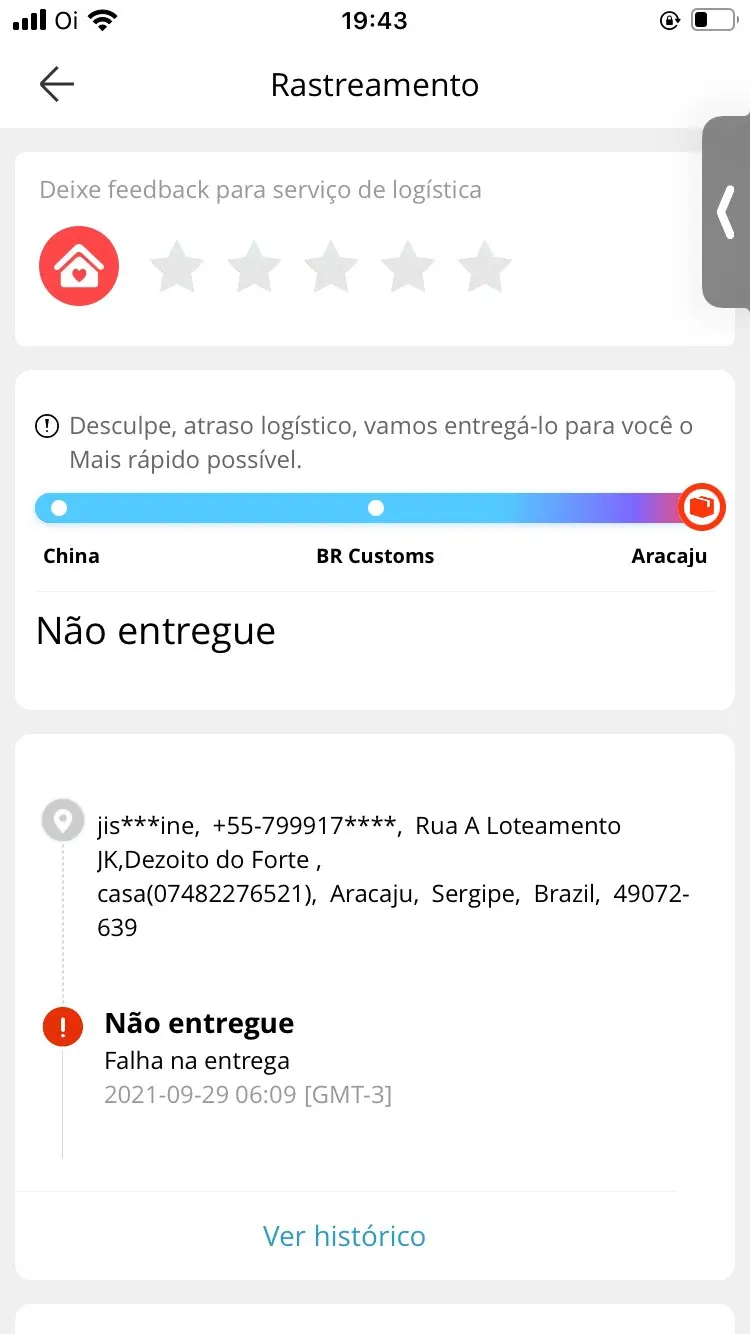750x1334 pixels.
Task: Go back using the arrow icon
Action: pyautogui.click(x=57, y=85)
